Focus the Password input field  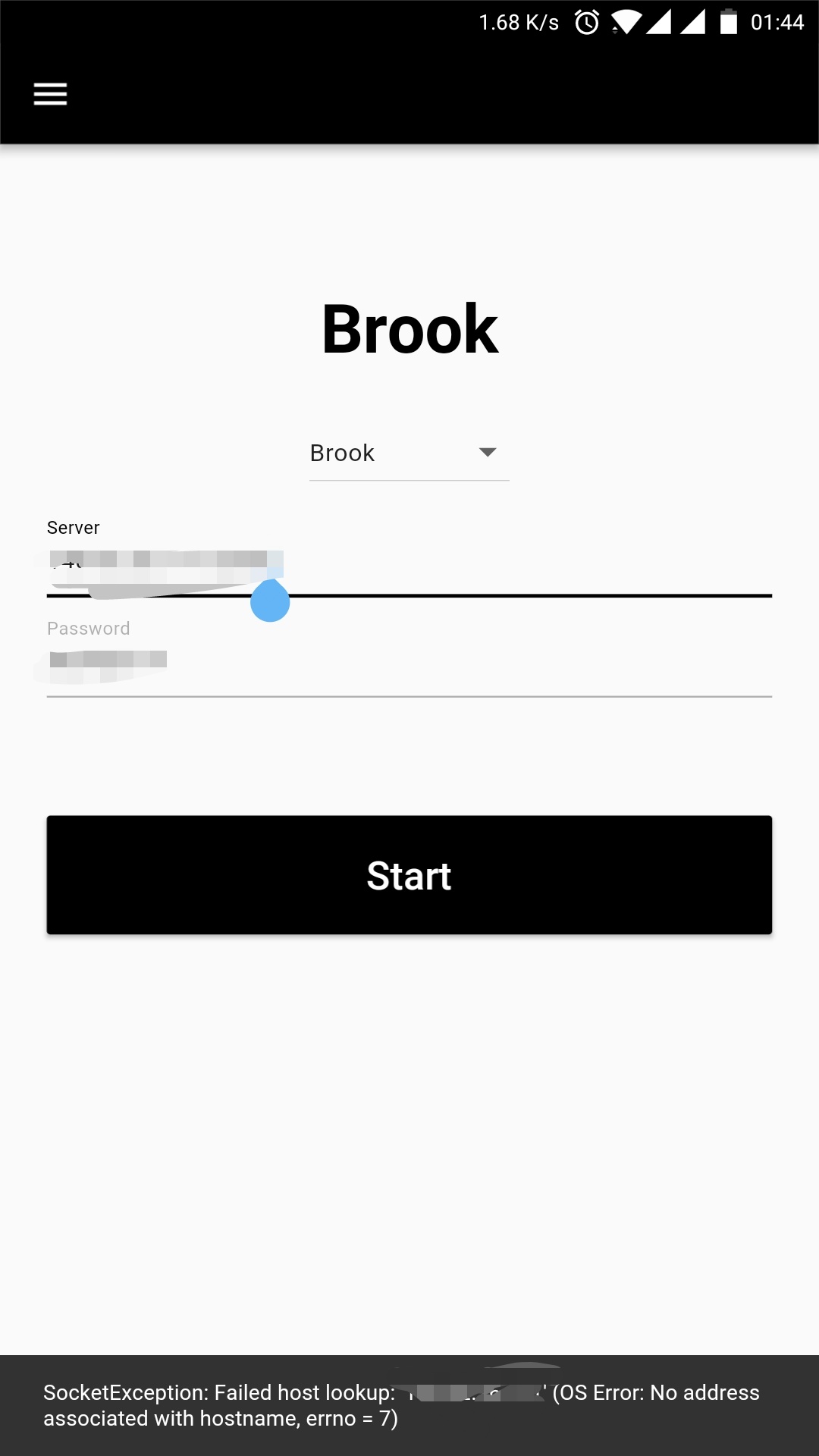(x=409, y=664)
